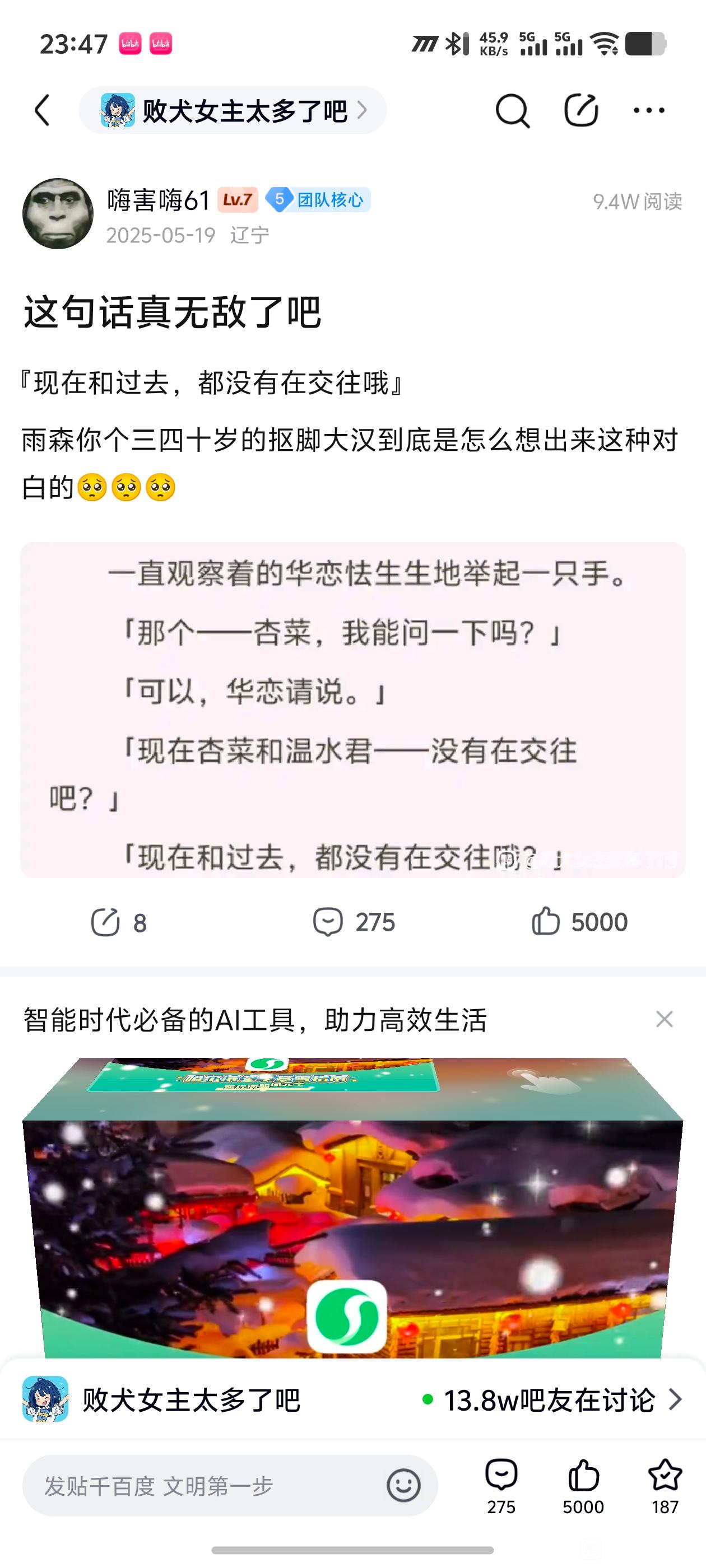Favorite the post with the star icon labeled 187
This screenshot has width=706, height=1568.
pos(665,1486)
